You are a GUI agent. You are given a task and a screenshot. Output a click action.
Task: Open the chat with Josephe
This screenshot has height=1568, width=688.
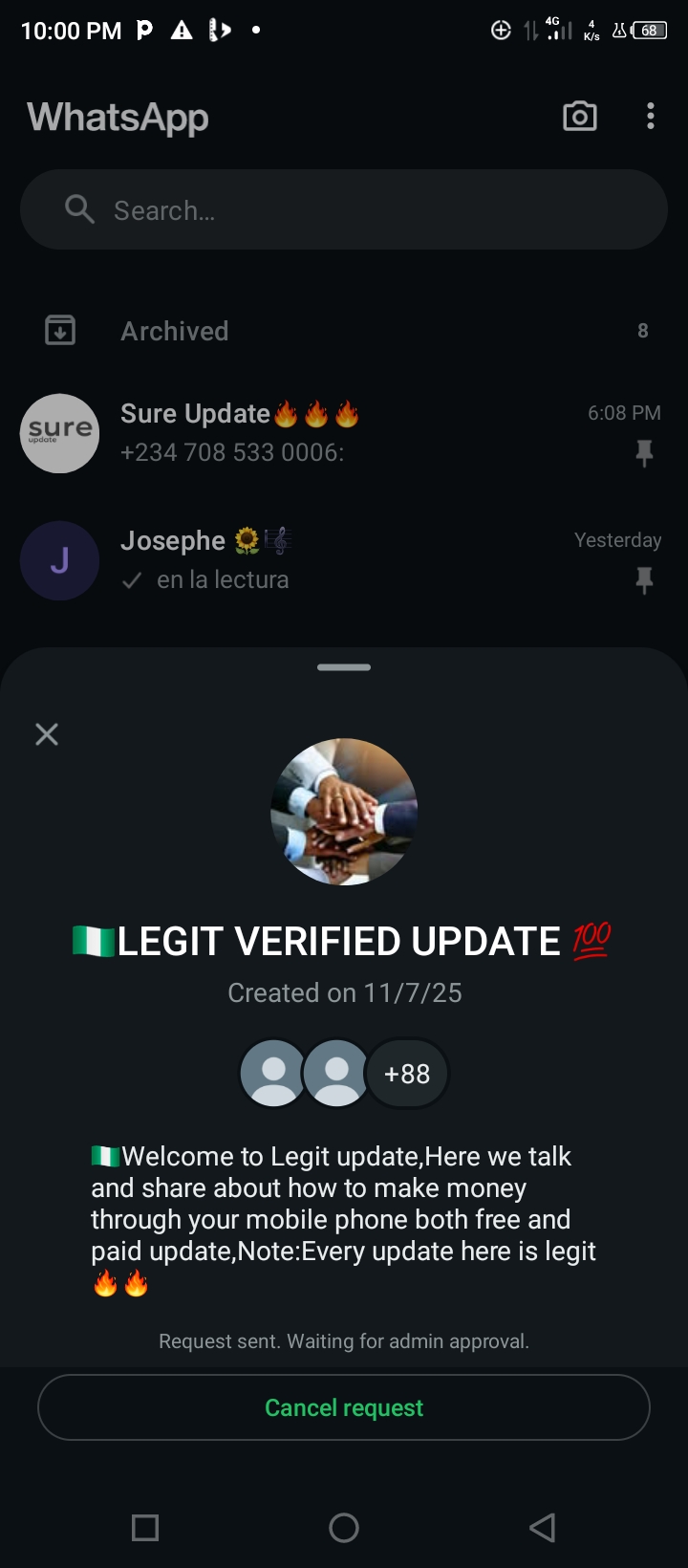point(344,559)
